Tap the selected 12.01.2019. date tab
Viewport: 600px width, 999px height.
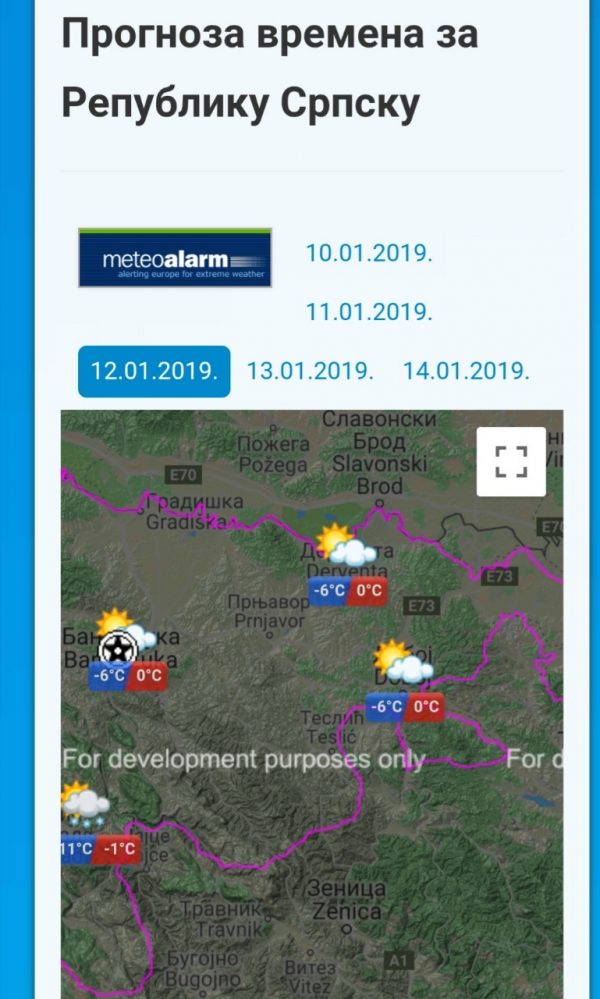[154, 371]
